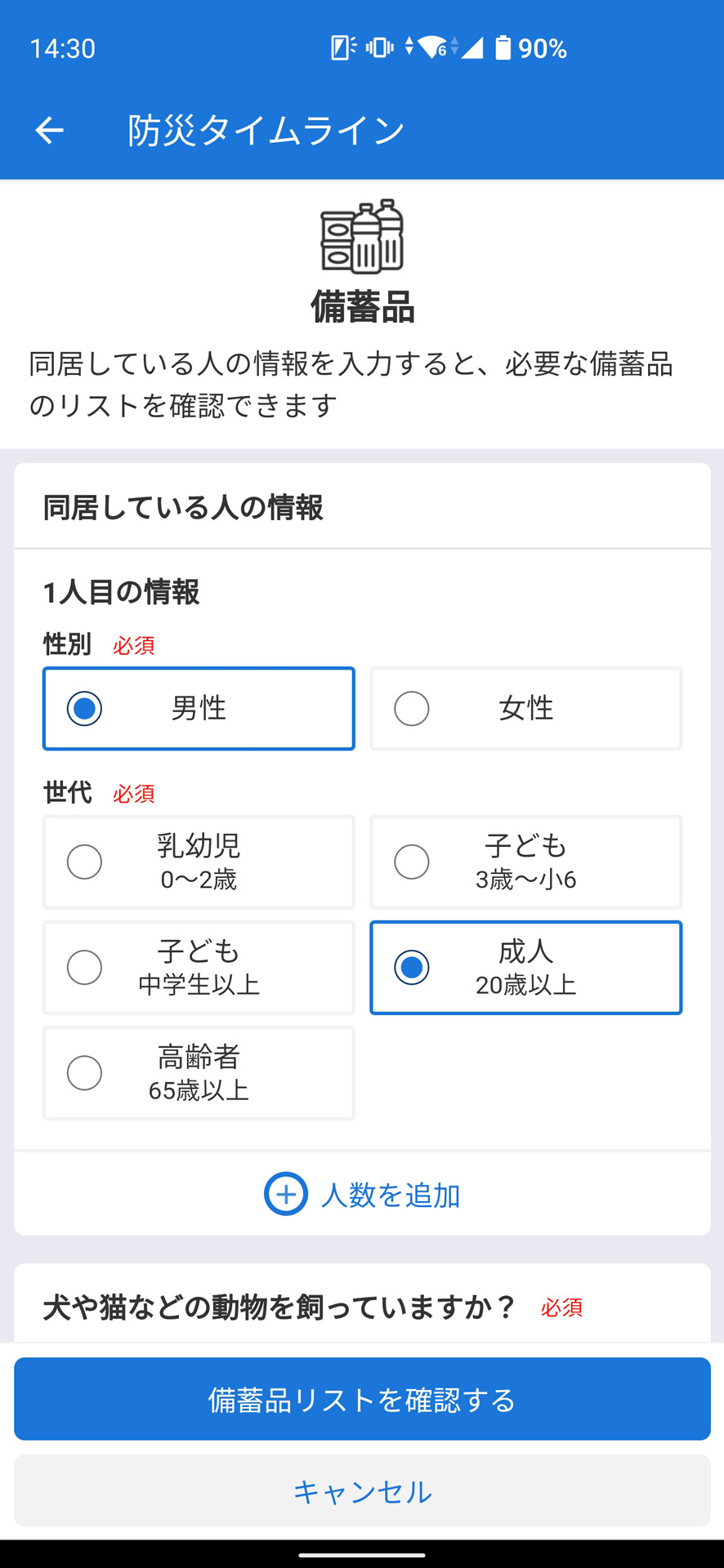The height and width of the screenshot is (1568, 724).
Task: Select the 女性 gender radio button
Action: coord(525,709)
